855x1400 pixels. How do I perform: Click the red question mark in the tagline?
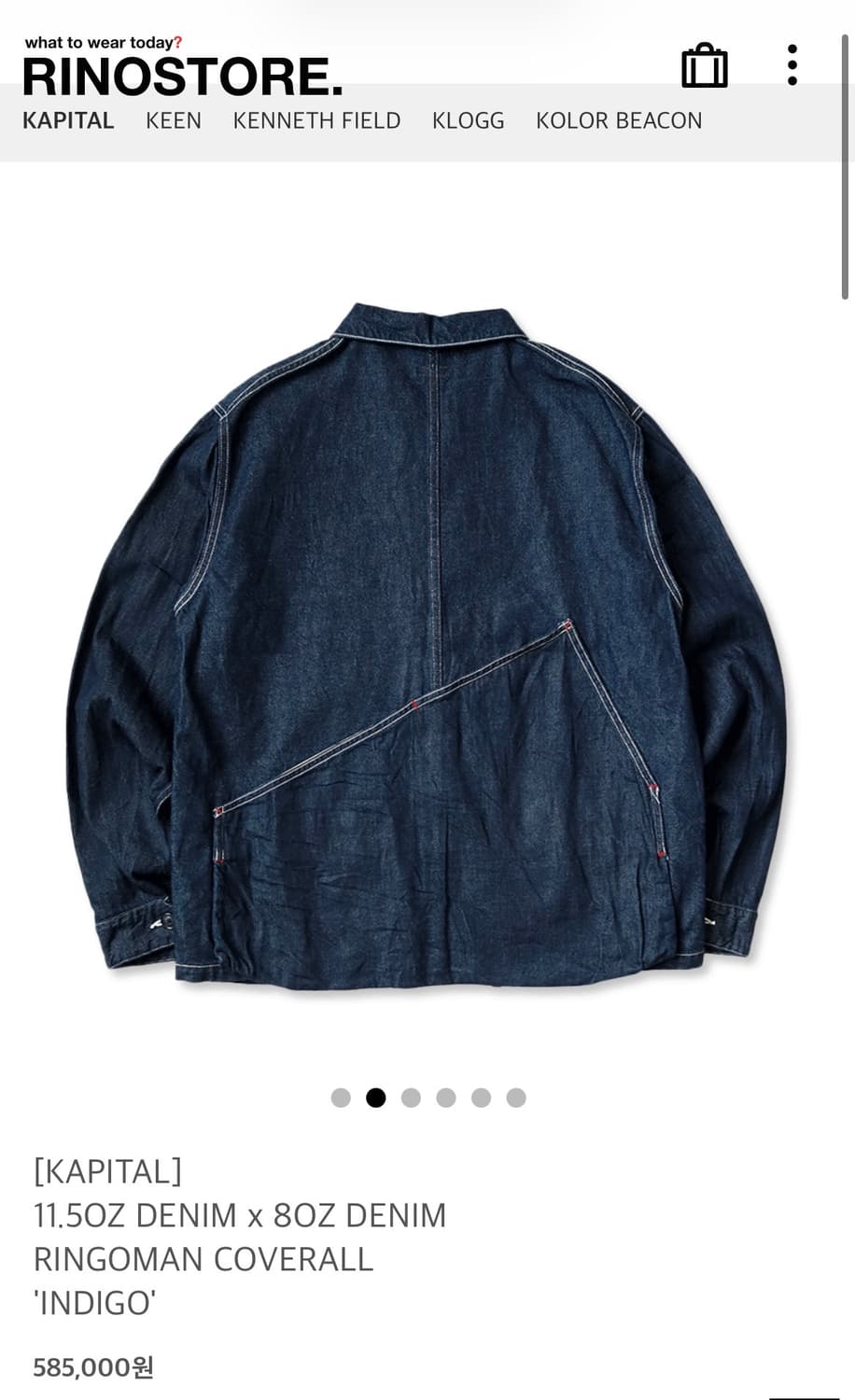pos(180,41)
